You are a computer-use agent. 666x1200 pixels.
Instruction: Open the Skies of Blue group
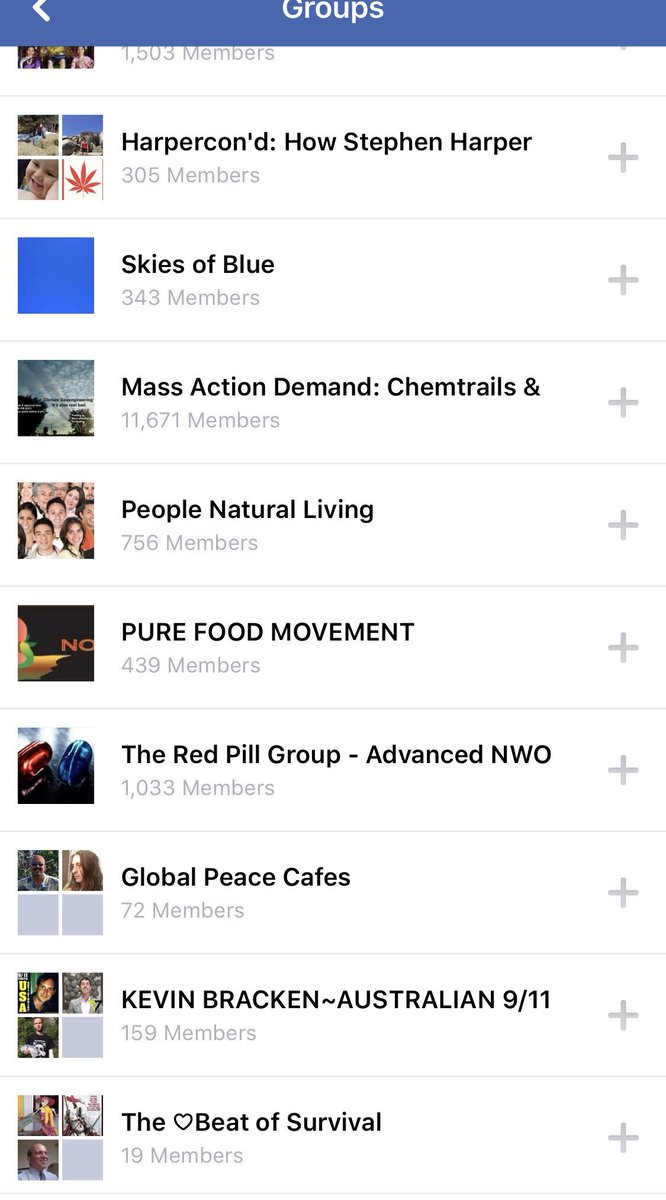[333, 280]
